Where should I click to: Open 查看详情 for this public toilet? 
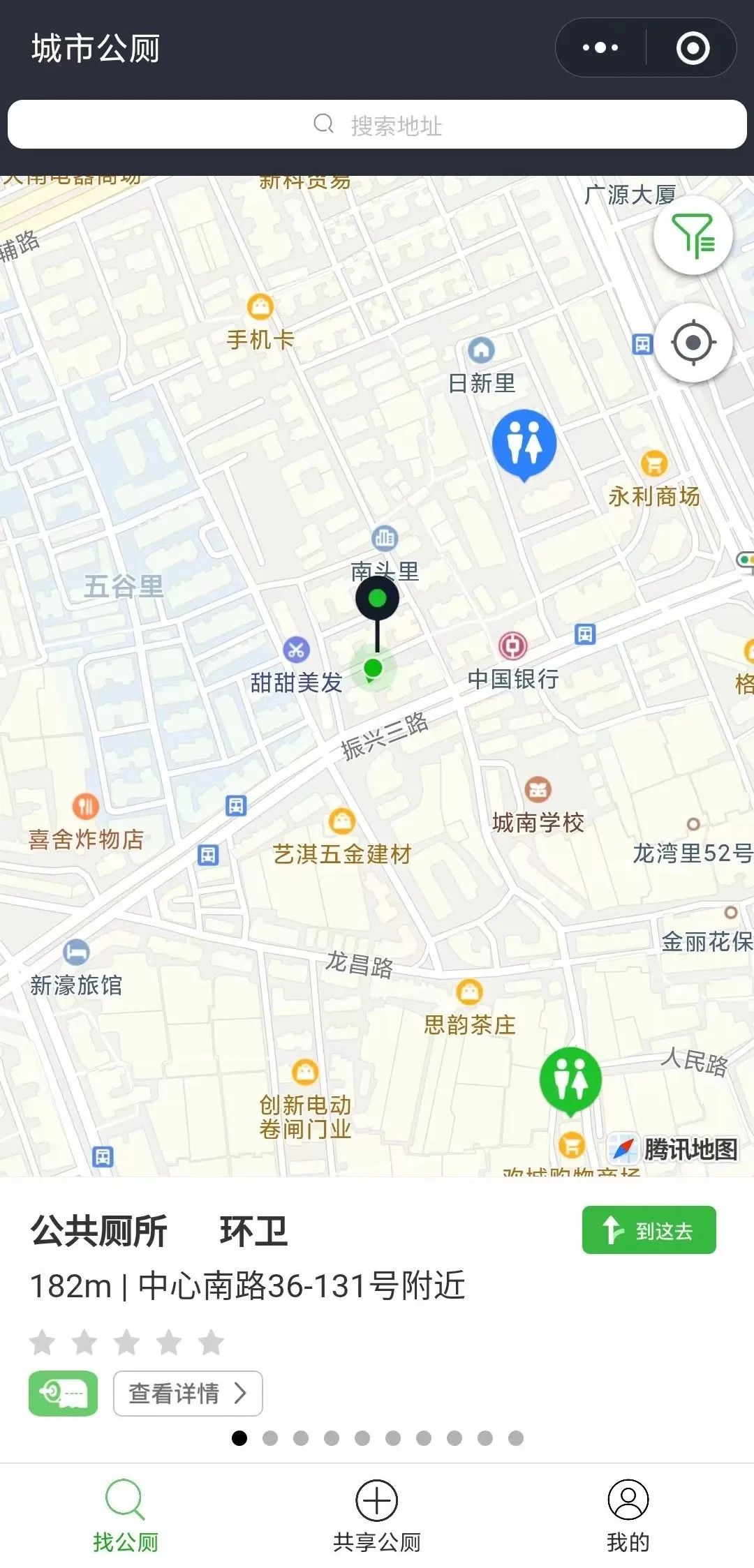click(x=187, y=1394)
